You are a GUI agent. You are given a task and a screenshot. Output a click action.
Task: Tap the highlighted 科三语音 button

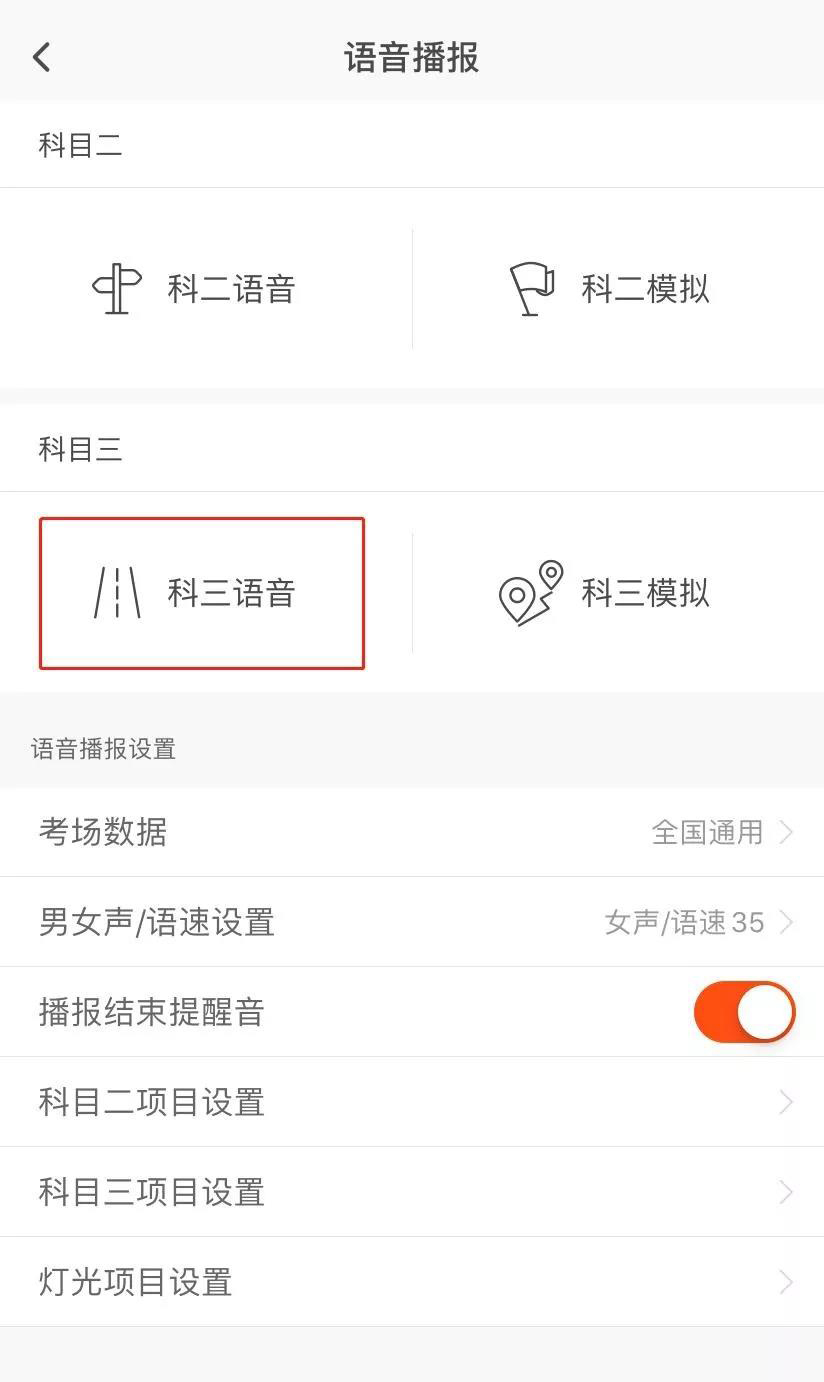[x=202, y=592]
